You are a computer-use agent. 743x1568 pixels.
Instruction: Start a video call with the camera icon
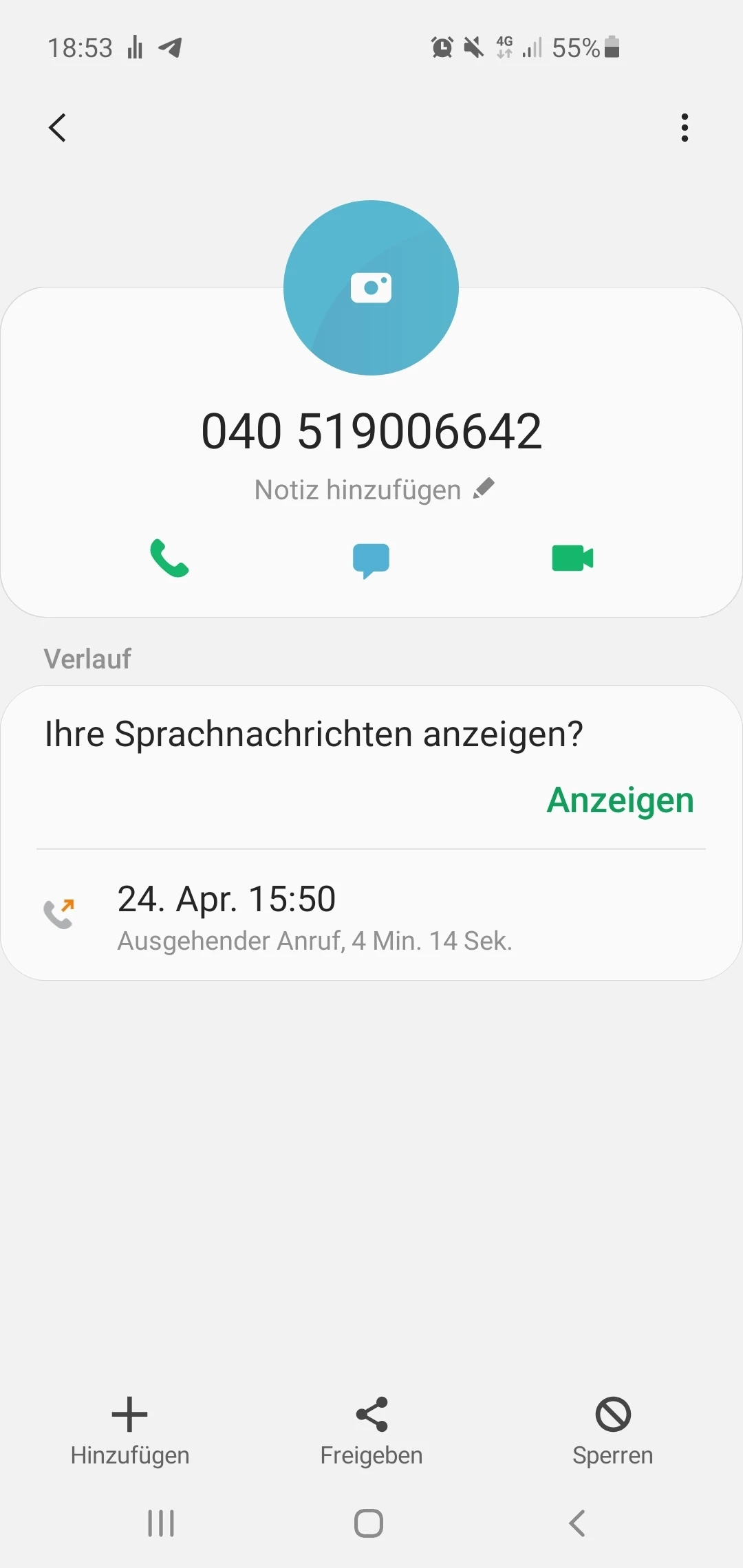[572, 558]
